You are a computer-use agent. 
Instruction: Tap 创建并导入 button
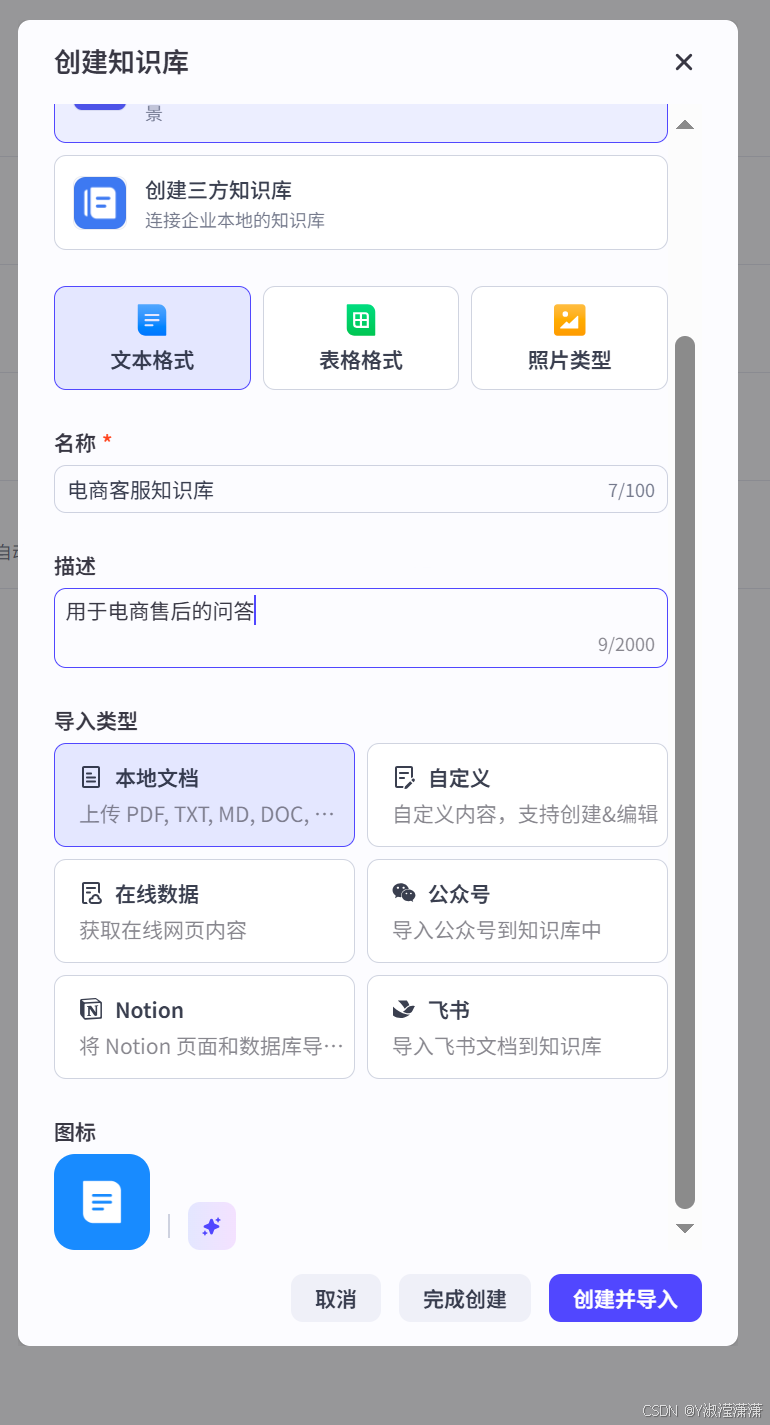pyautogui.click(x=625, y=1298)
